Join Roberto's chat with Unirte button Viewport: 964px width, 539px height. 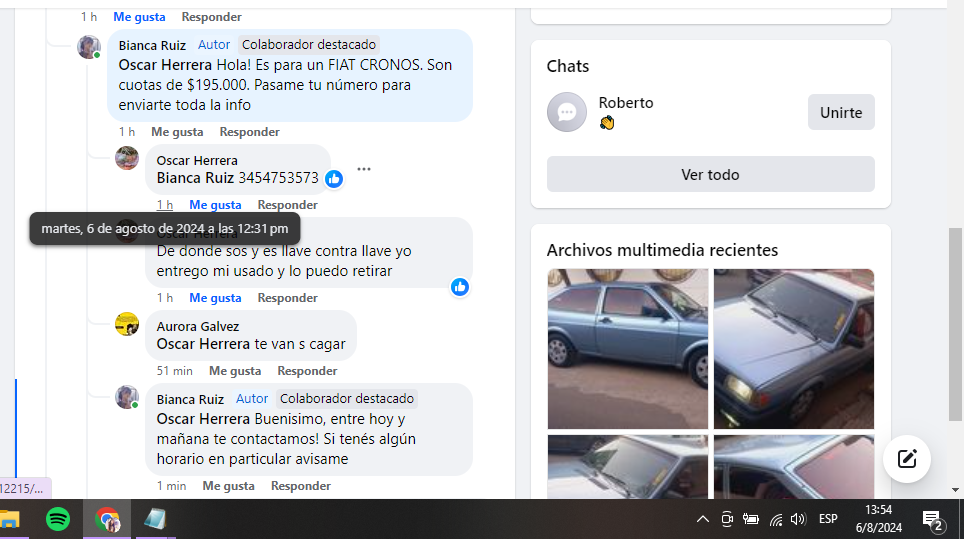[840, 112]
